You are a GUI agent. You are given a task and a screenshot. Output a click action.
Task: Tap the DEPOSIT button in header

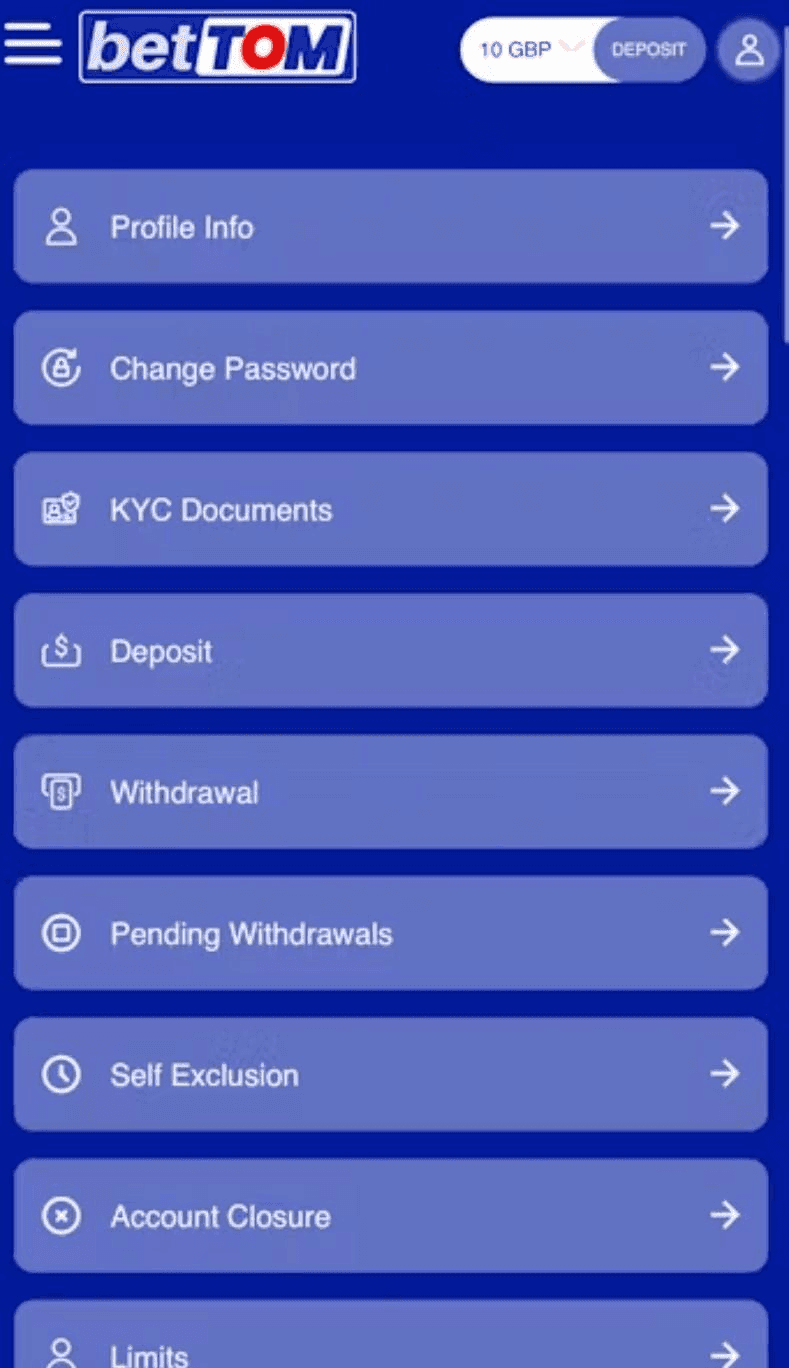tap(649, 49)
